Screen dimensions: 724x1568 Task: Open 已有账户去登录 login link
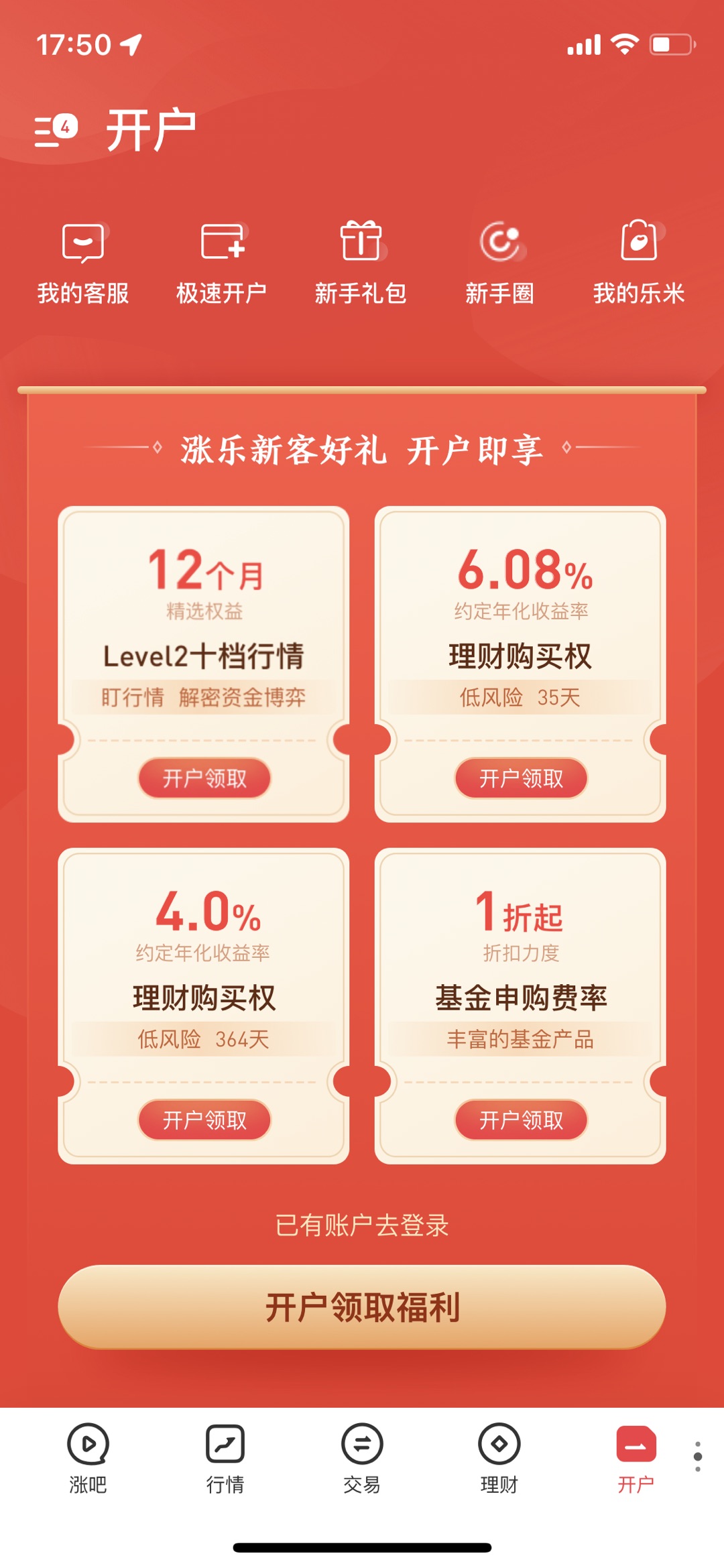362,1225
